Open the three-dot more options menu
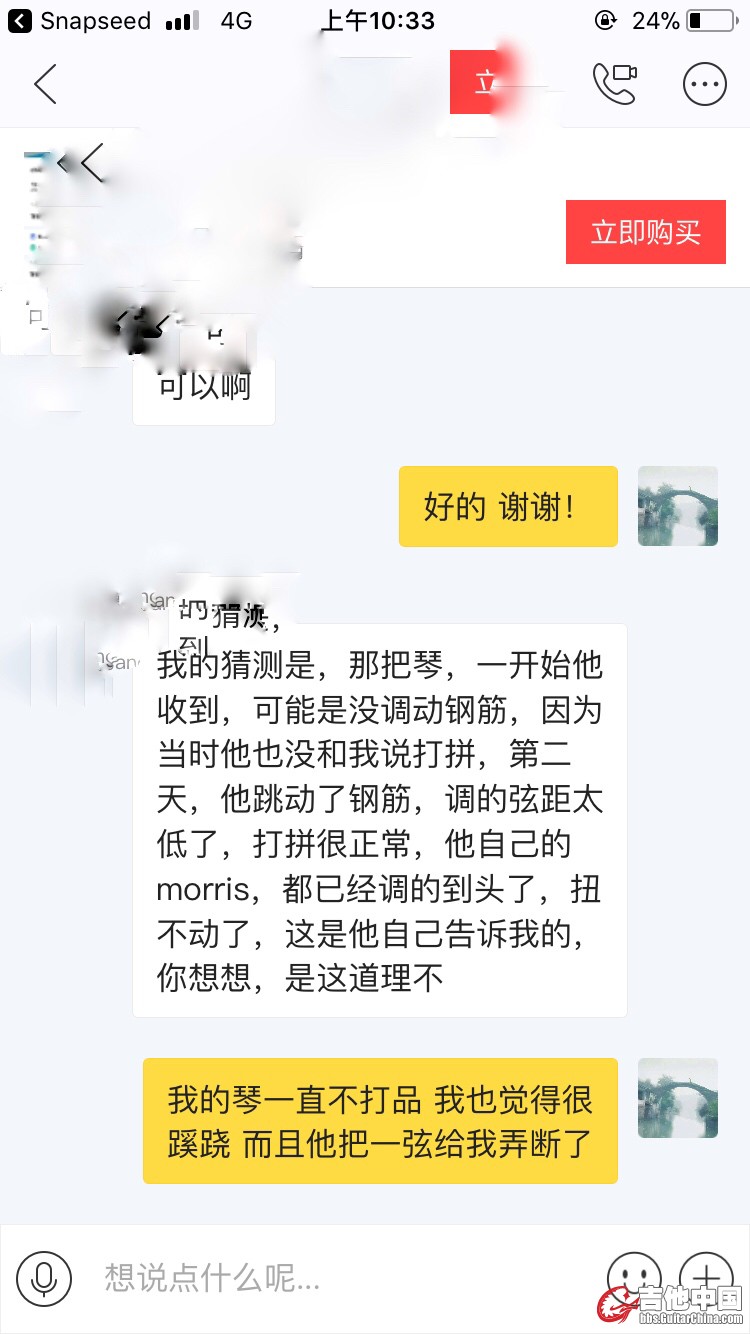The height and width of the screenshot is (1334, 750). (x=704, y=85)
